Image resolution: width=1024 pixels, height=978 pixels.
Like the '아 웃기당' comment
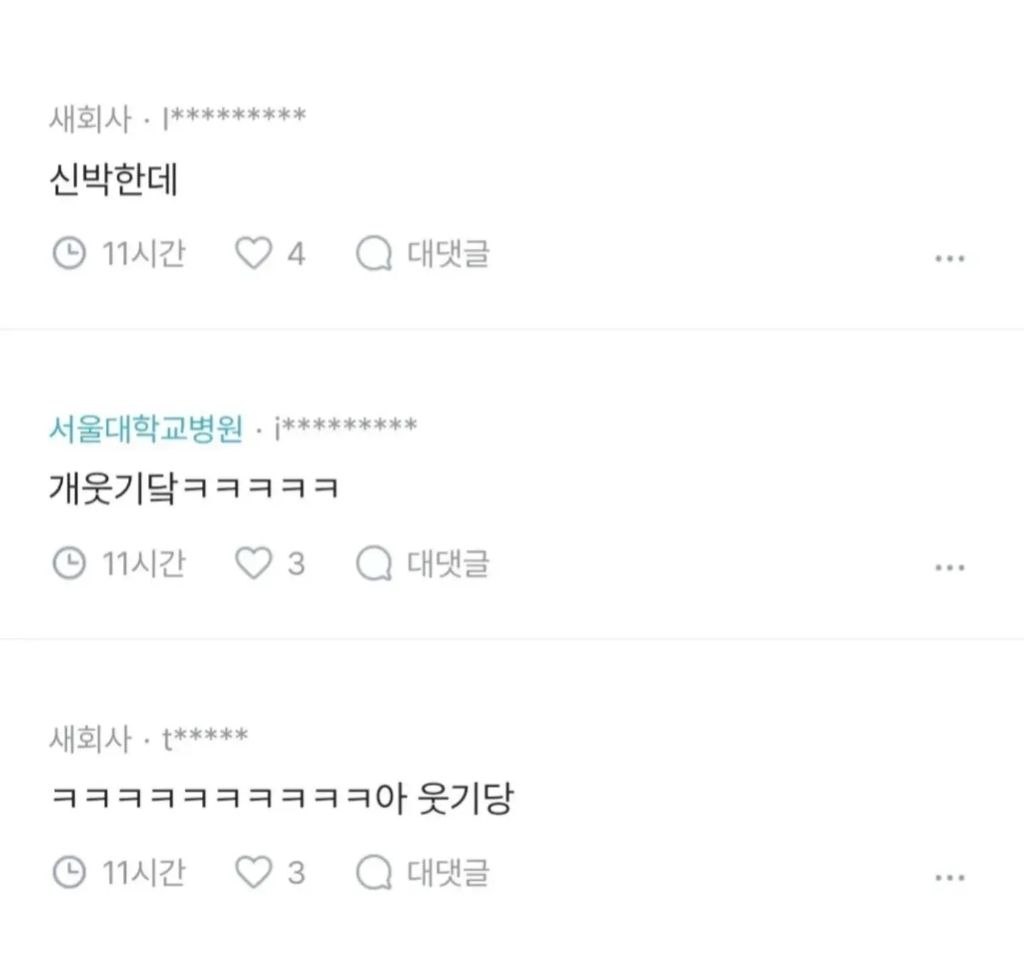[x=253, y=872]
